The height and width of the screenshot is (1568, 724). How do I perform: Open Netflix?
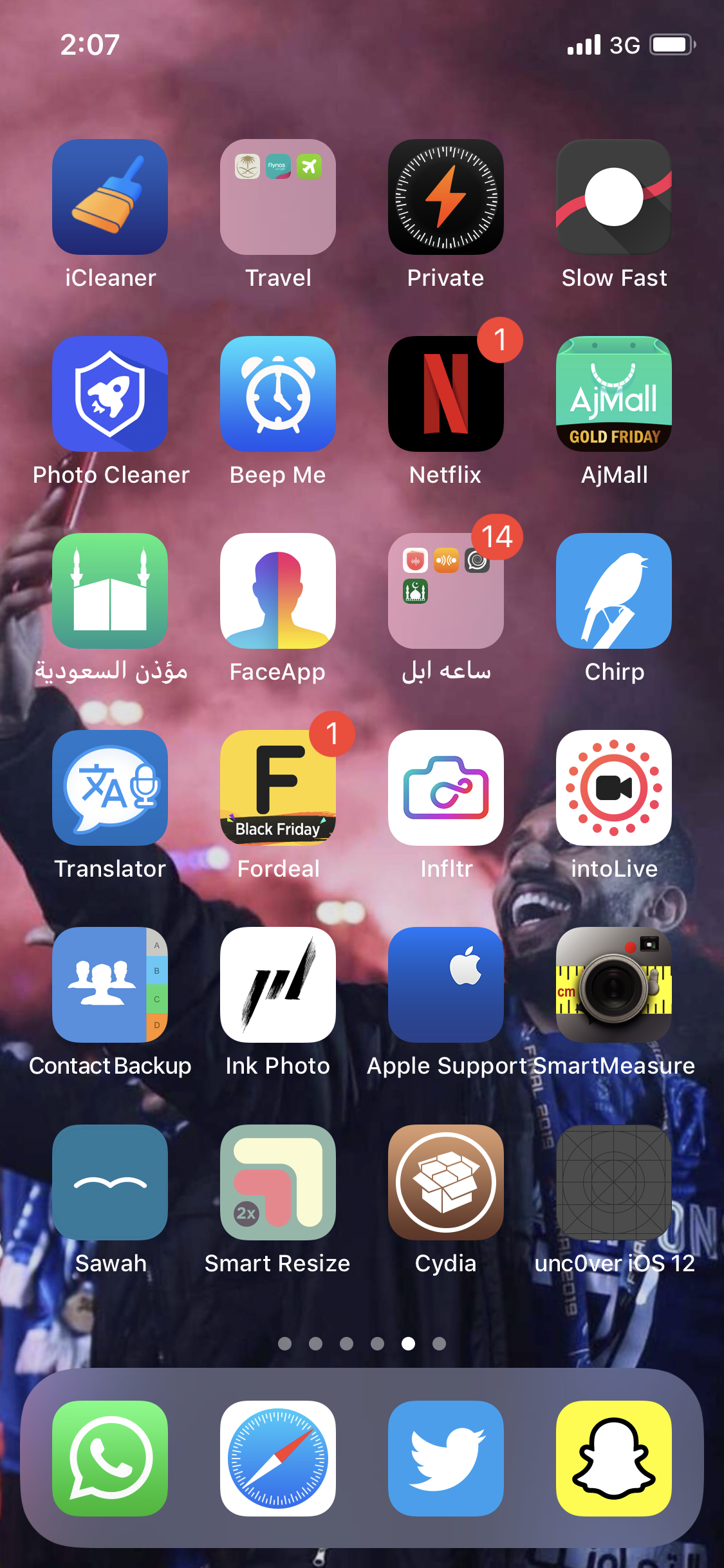(x=446, y=394)
